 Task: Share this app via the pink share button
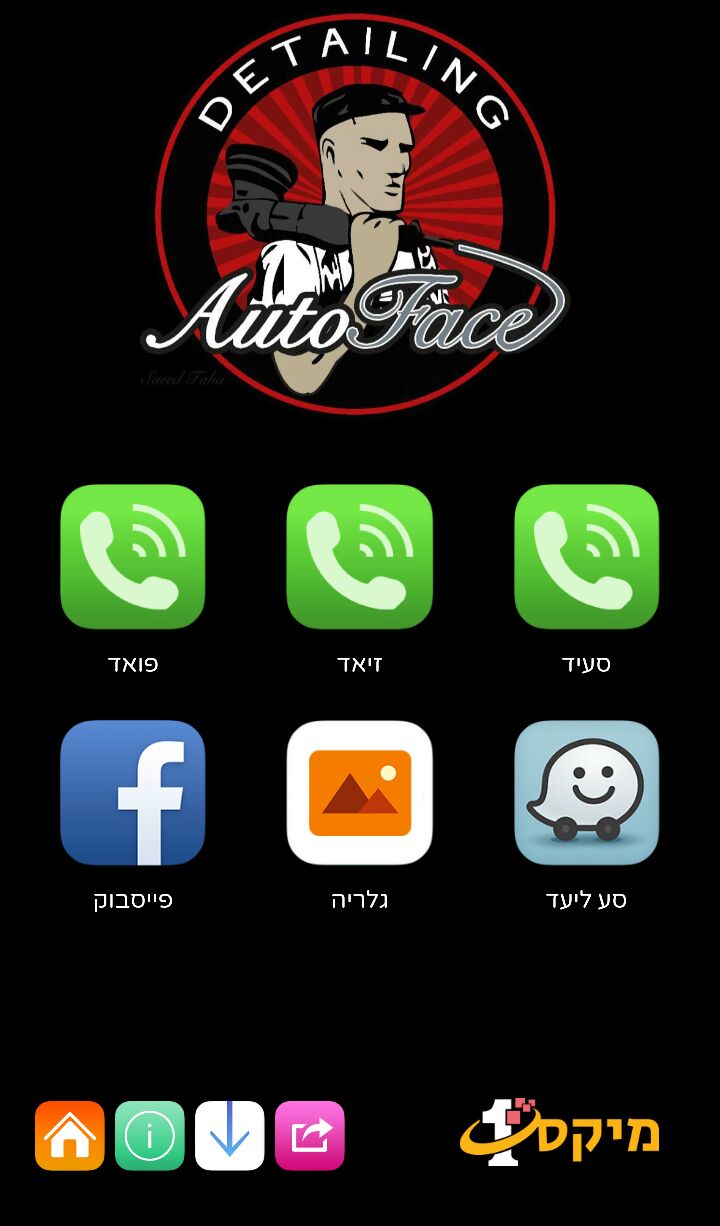point(310,1135)
